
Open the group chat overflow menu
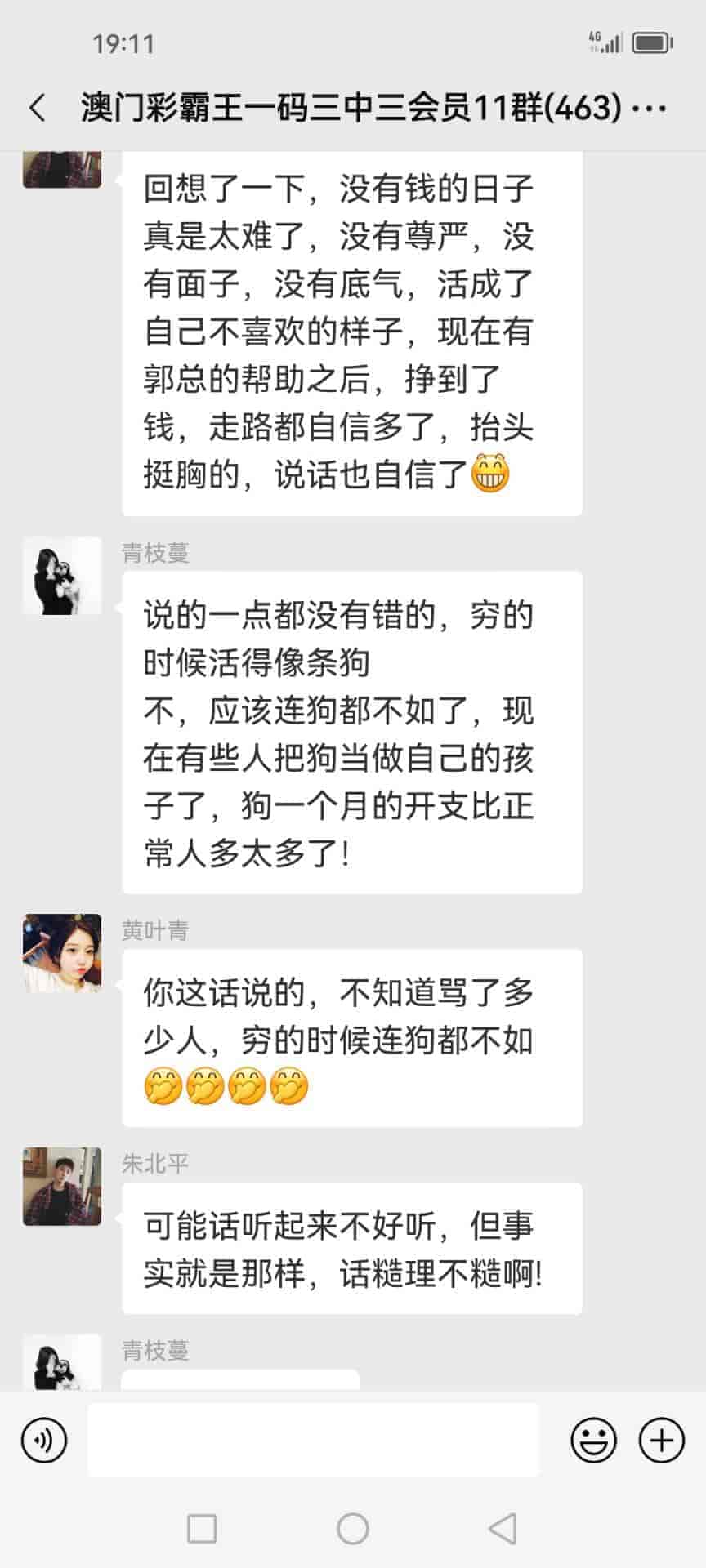650,108
